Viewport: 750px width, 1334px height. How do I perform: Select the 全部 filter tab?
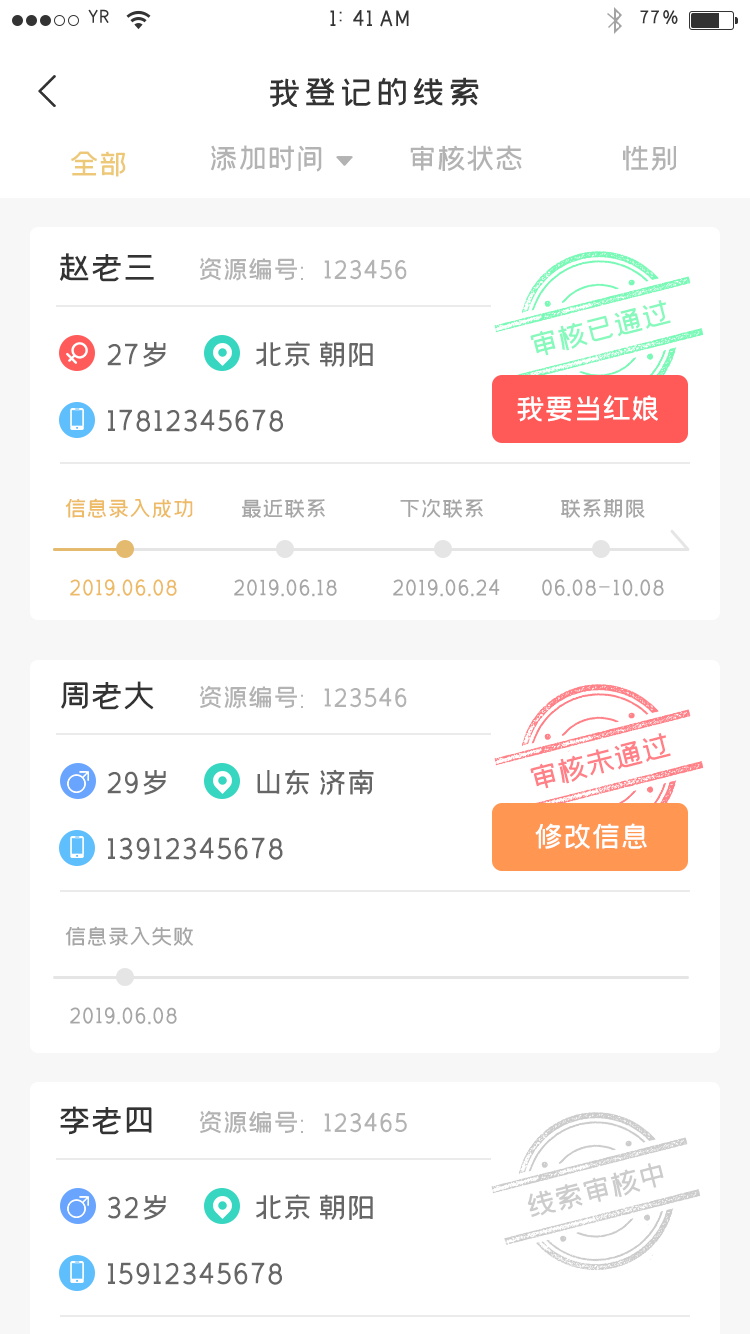(x=98, y=163)
